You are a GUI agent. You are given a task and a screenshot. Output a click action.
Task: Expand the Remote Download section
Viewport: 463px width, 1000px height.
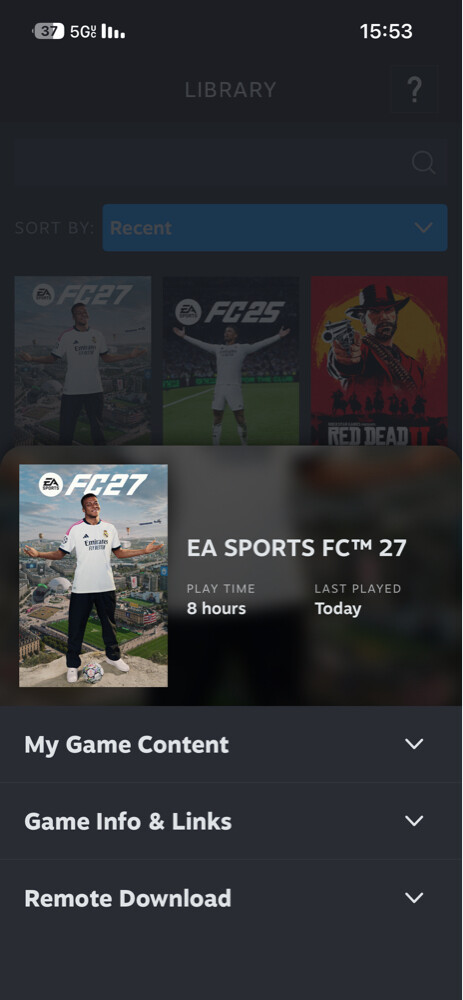231,898
